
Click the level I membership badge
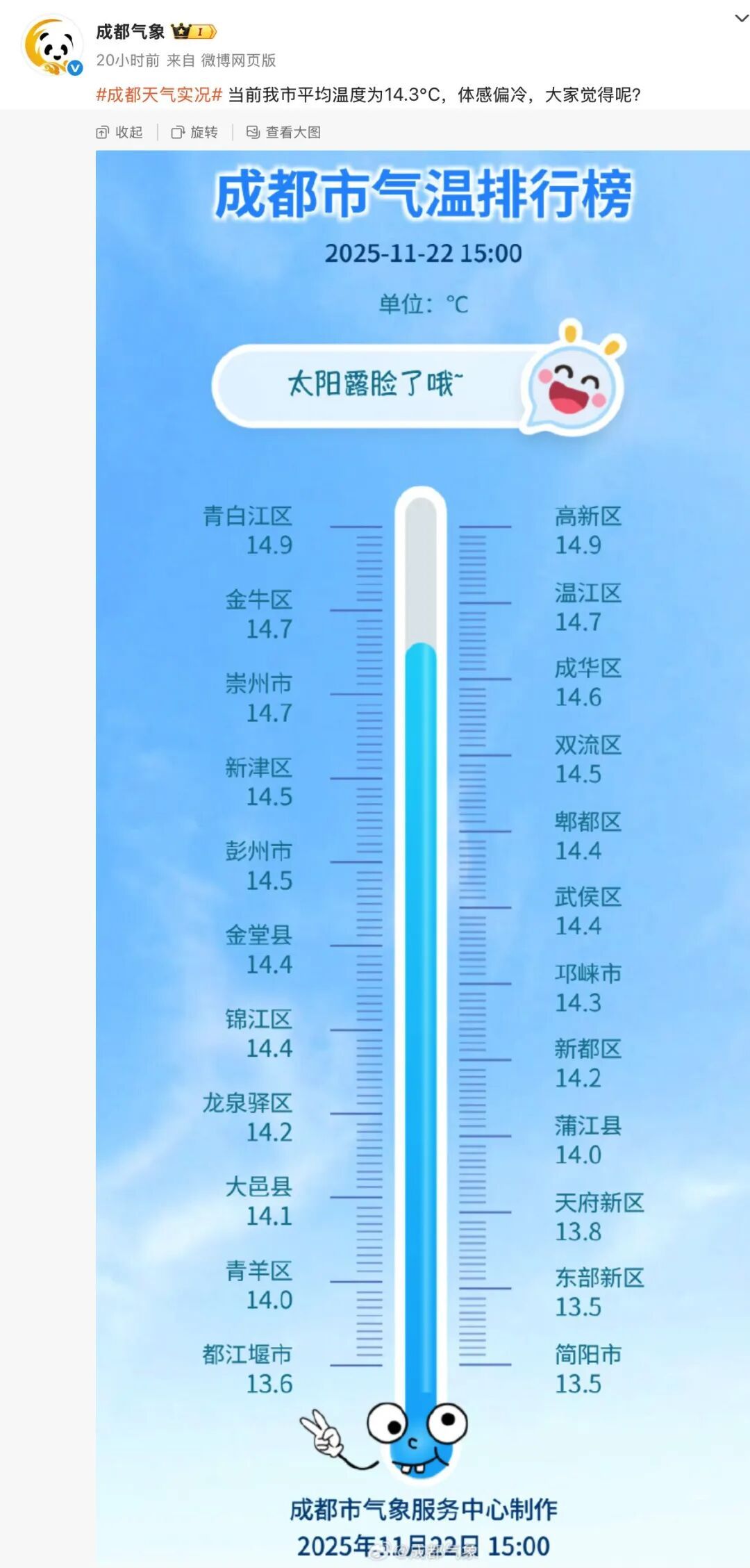(200, 32)
